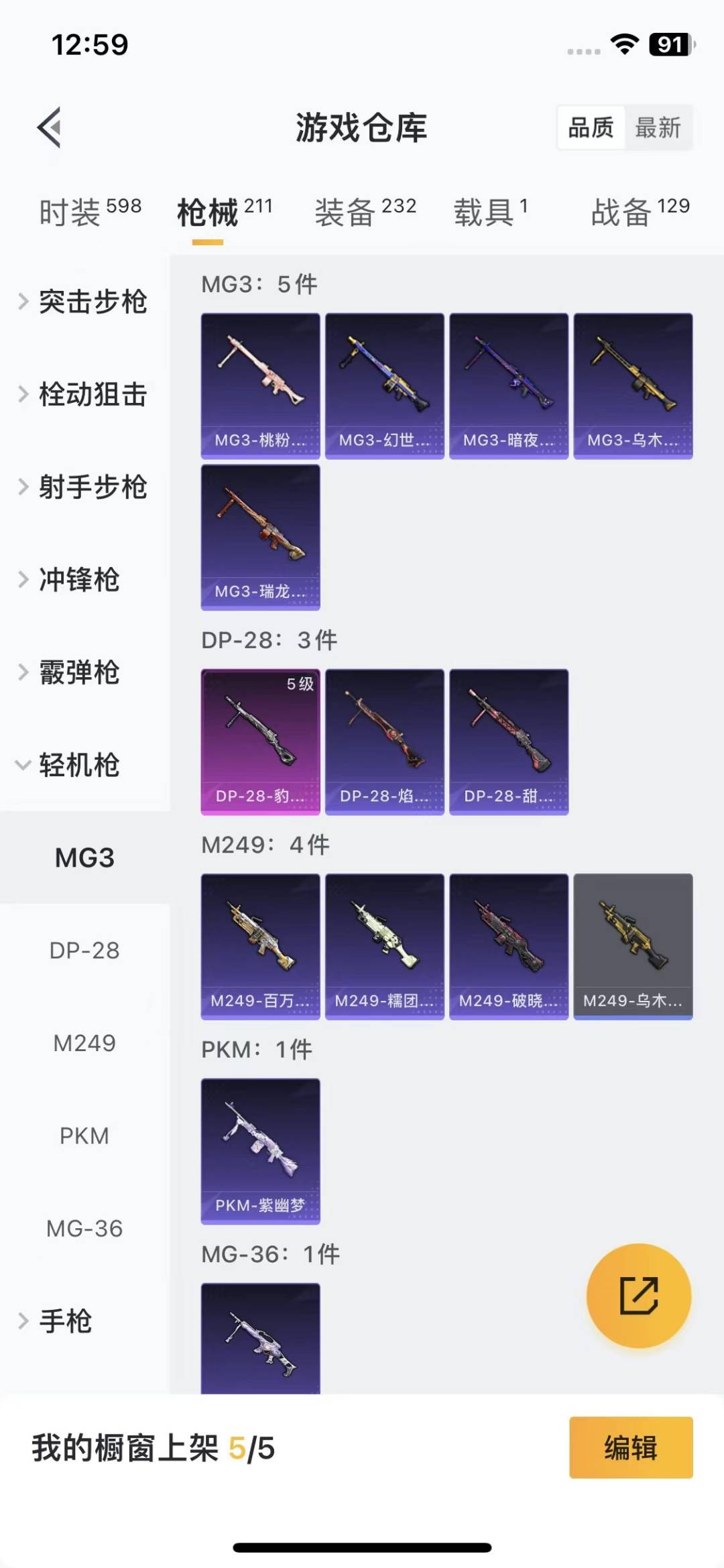This screenshot has width=724, height=1568.
Task: Sort items by 最新
Action: pyautogui.click(x=658, y=127)
